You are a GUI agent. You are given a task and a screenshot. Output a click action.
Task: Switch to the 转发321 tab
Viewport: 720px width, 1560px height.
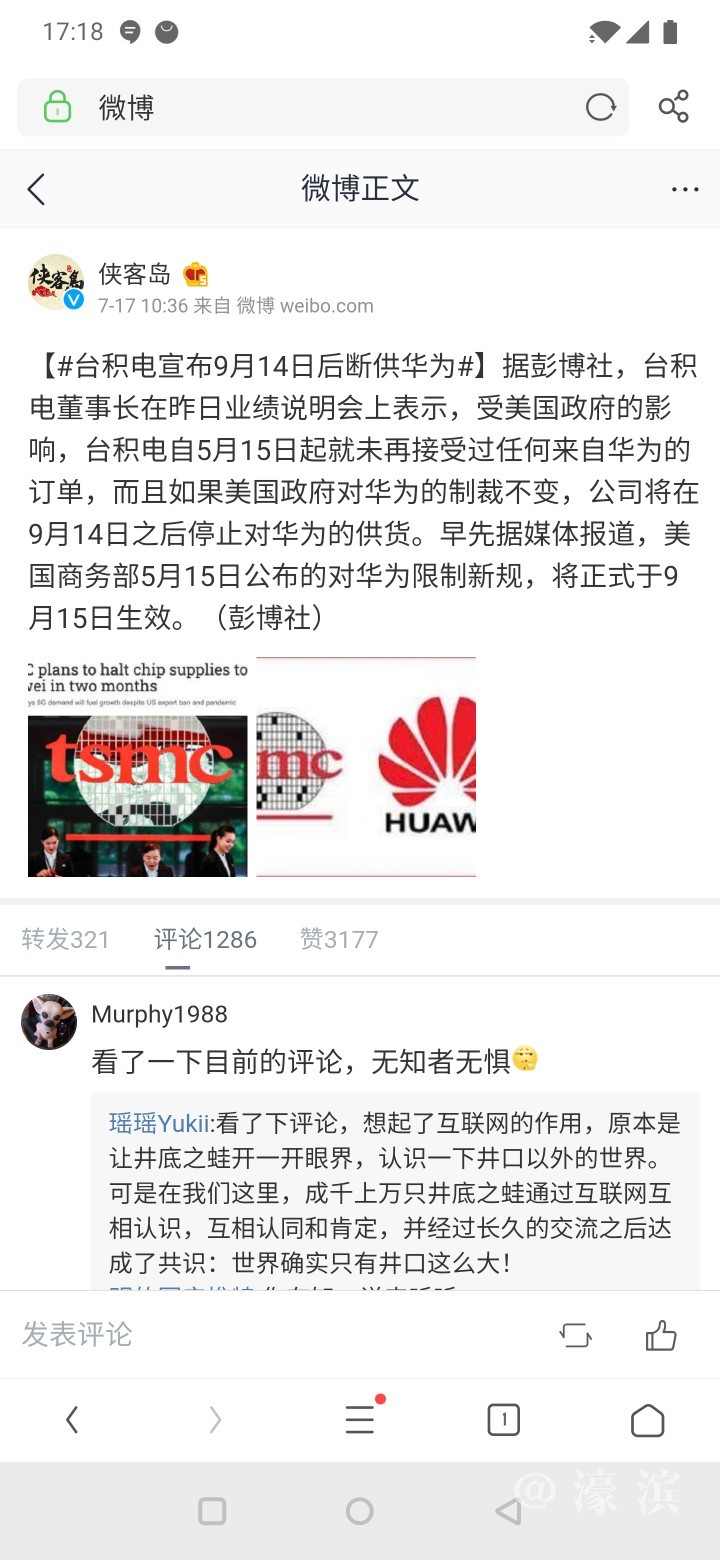click(x=65, y=939)
